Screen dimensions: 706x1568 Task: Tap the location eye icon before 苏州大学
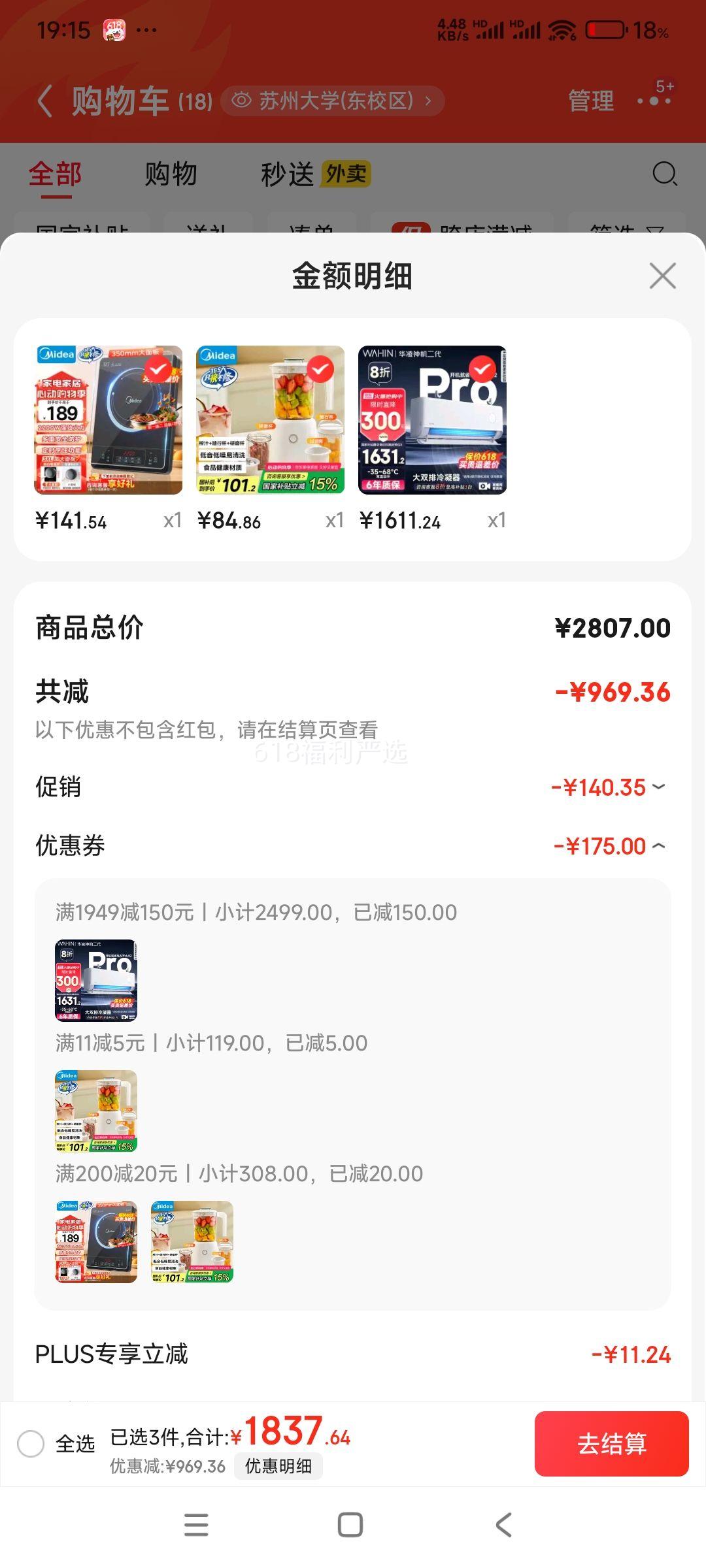pyautogui.click(x=243, y=99)
